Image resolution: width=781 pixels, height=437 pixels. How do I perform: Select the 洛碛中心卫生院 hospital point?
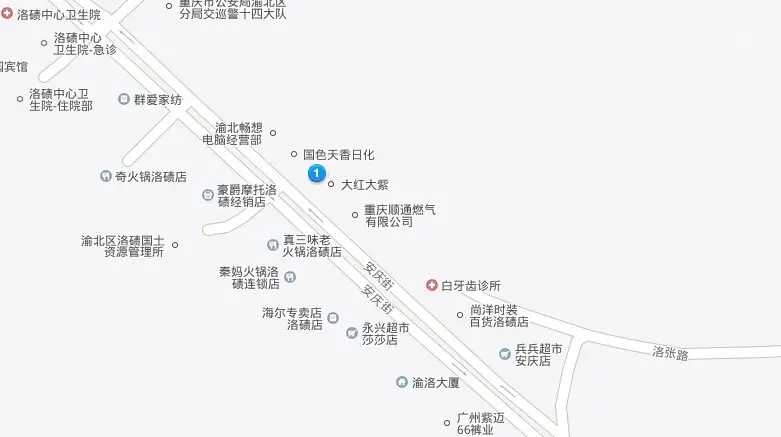click(8, 15)
